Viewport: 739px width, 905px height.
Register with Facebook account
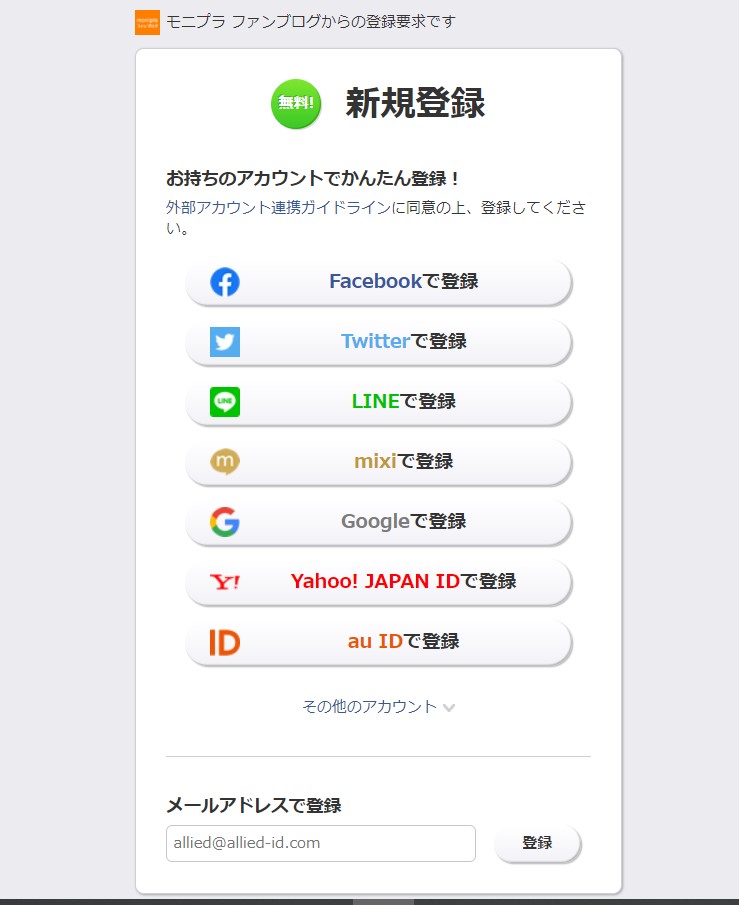pyautogui.click(x=378, y=282)
